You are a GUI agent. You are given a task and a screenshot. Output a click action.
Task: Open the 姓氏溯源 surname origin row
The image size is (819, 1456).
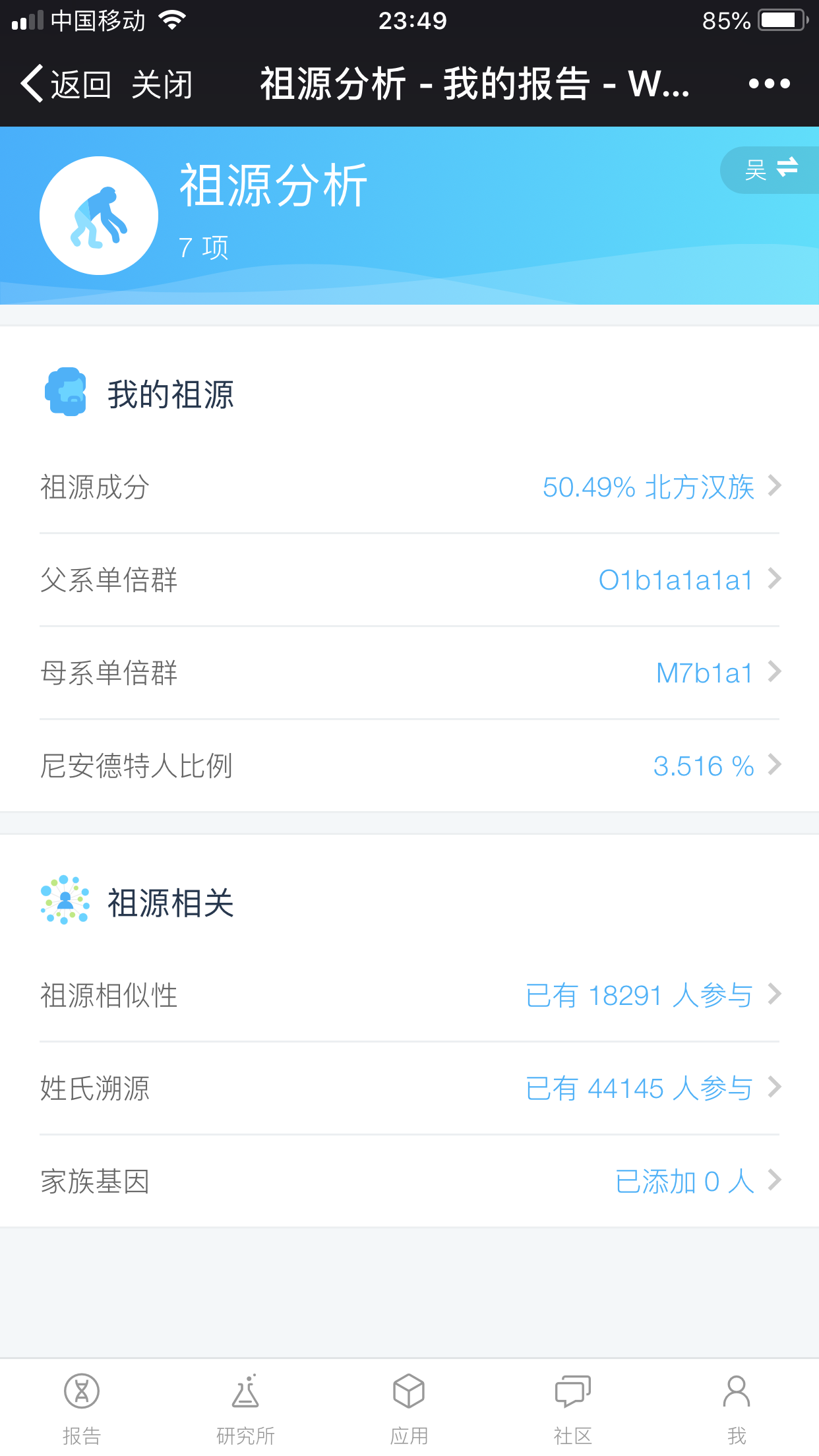tap(409, 1089)
